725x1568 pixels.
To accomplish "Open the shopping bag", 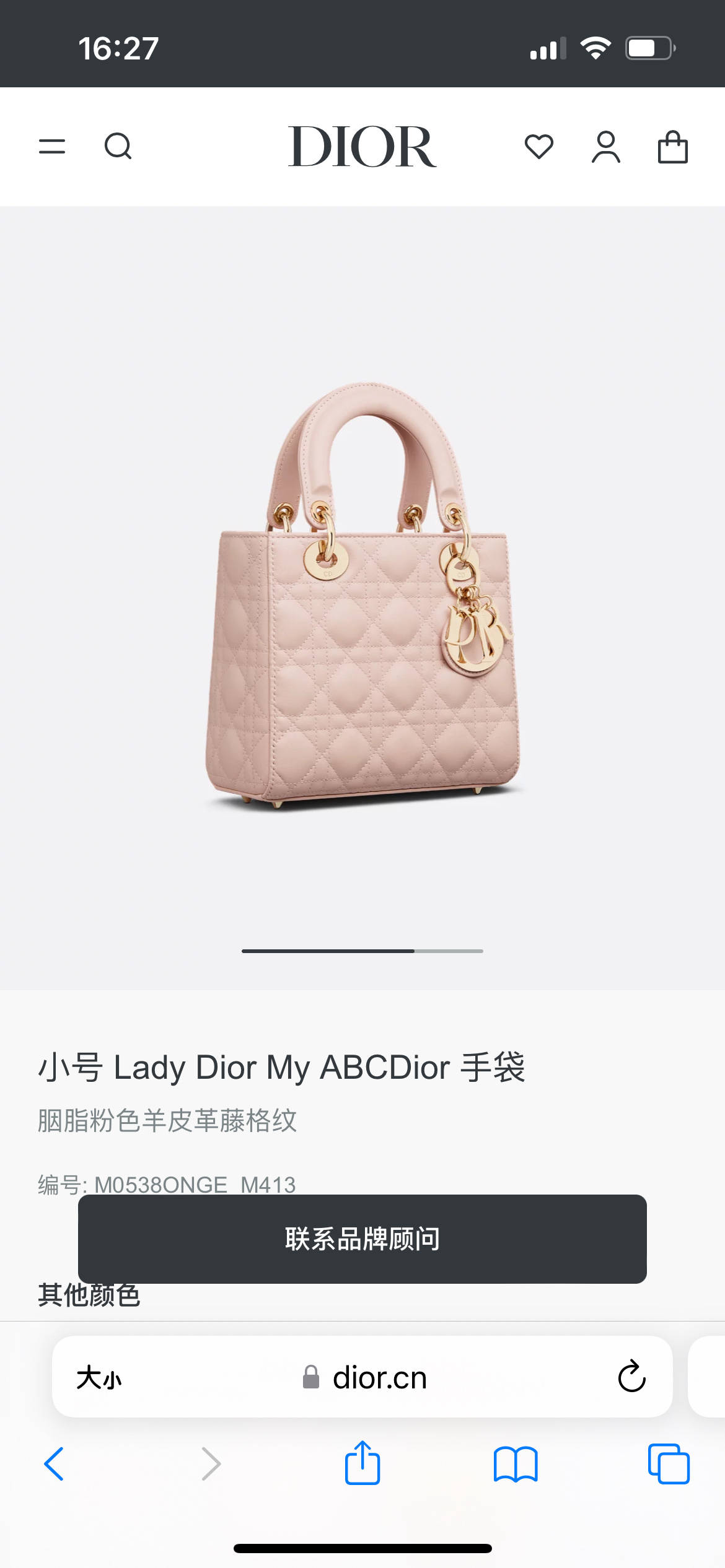I will [x=672, y=147].
